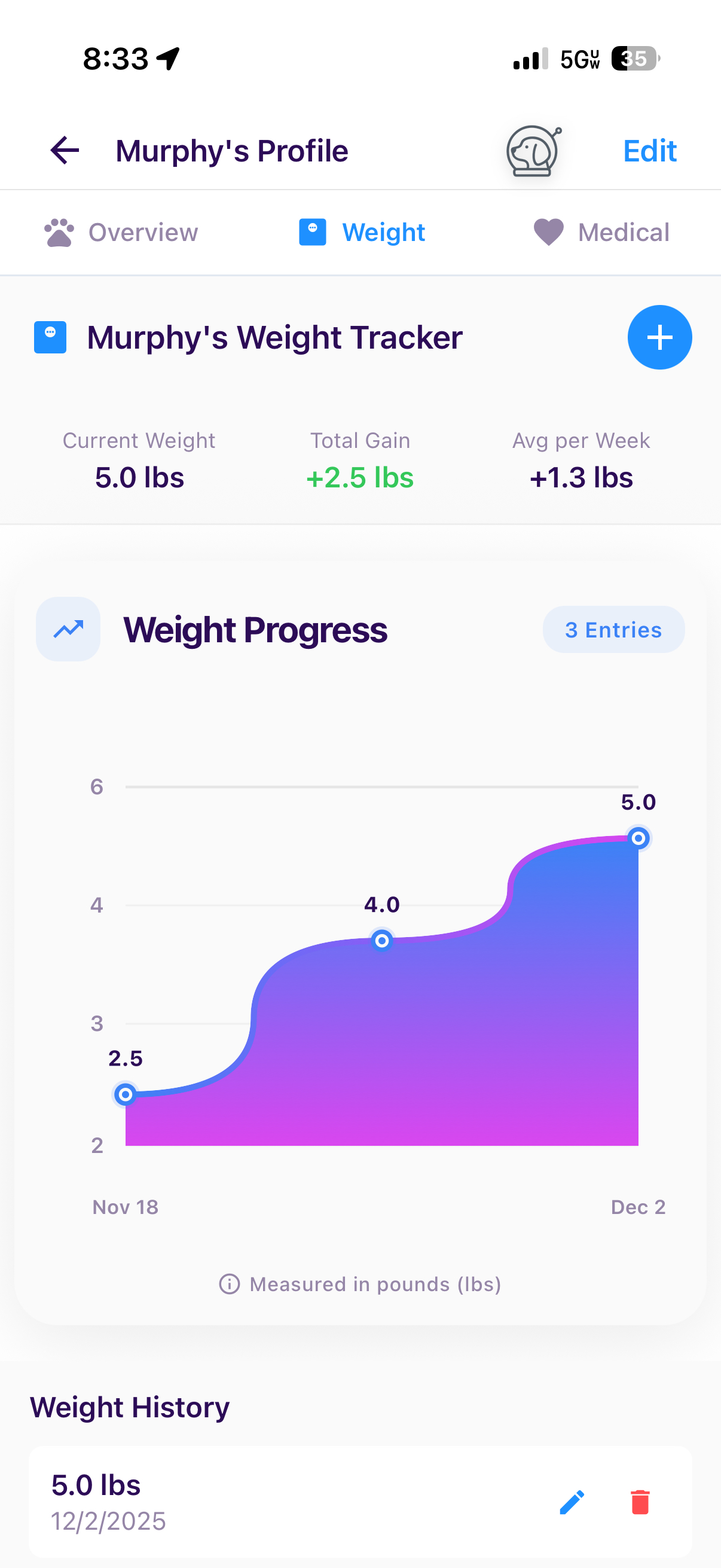Tap Edit to modify Murphy's profile
The width and height of the screenshot is (721, 1568).
649,150
